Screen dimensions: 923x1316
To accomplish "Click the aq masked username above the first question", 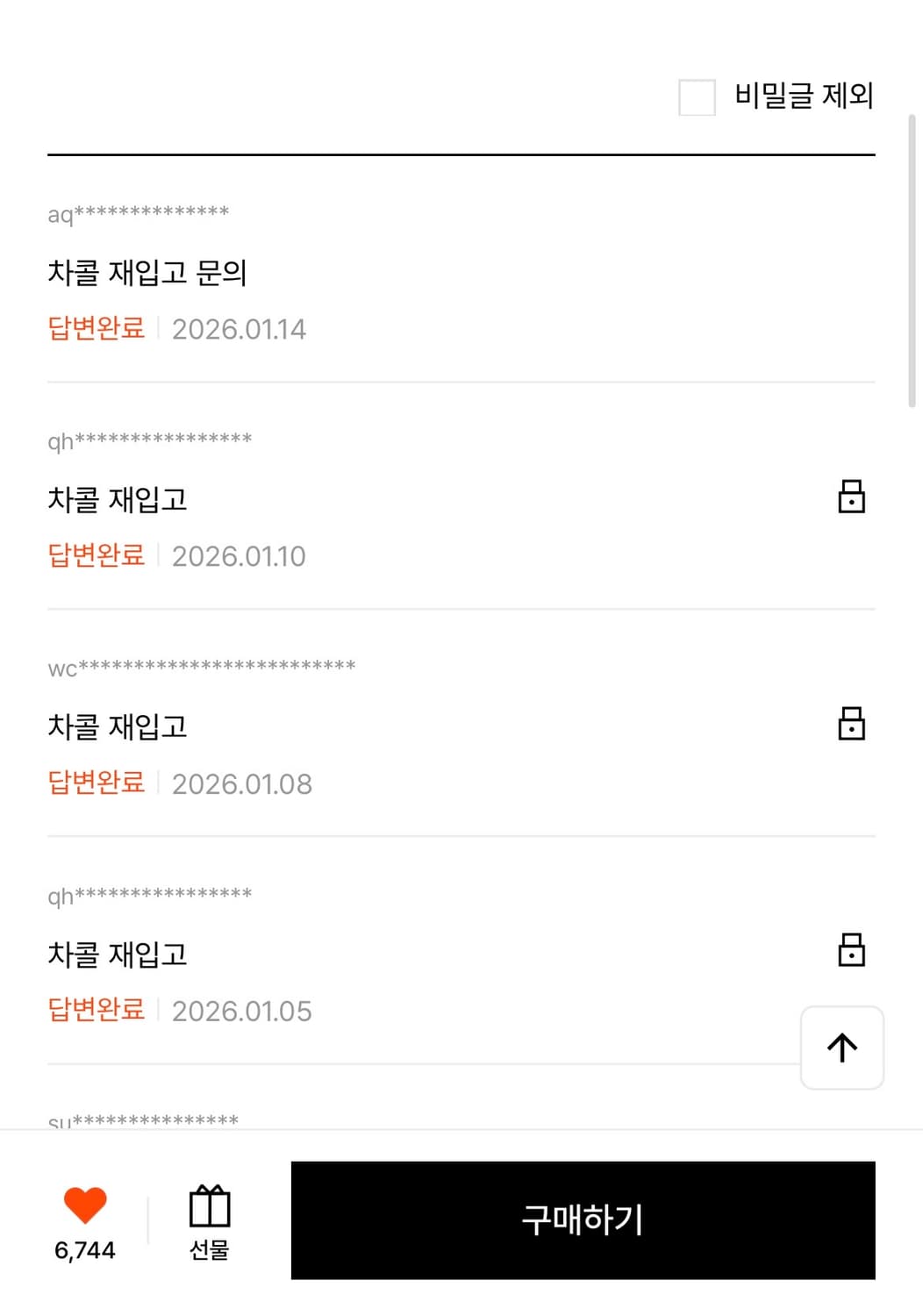I will click(x=140, y=213).
